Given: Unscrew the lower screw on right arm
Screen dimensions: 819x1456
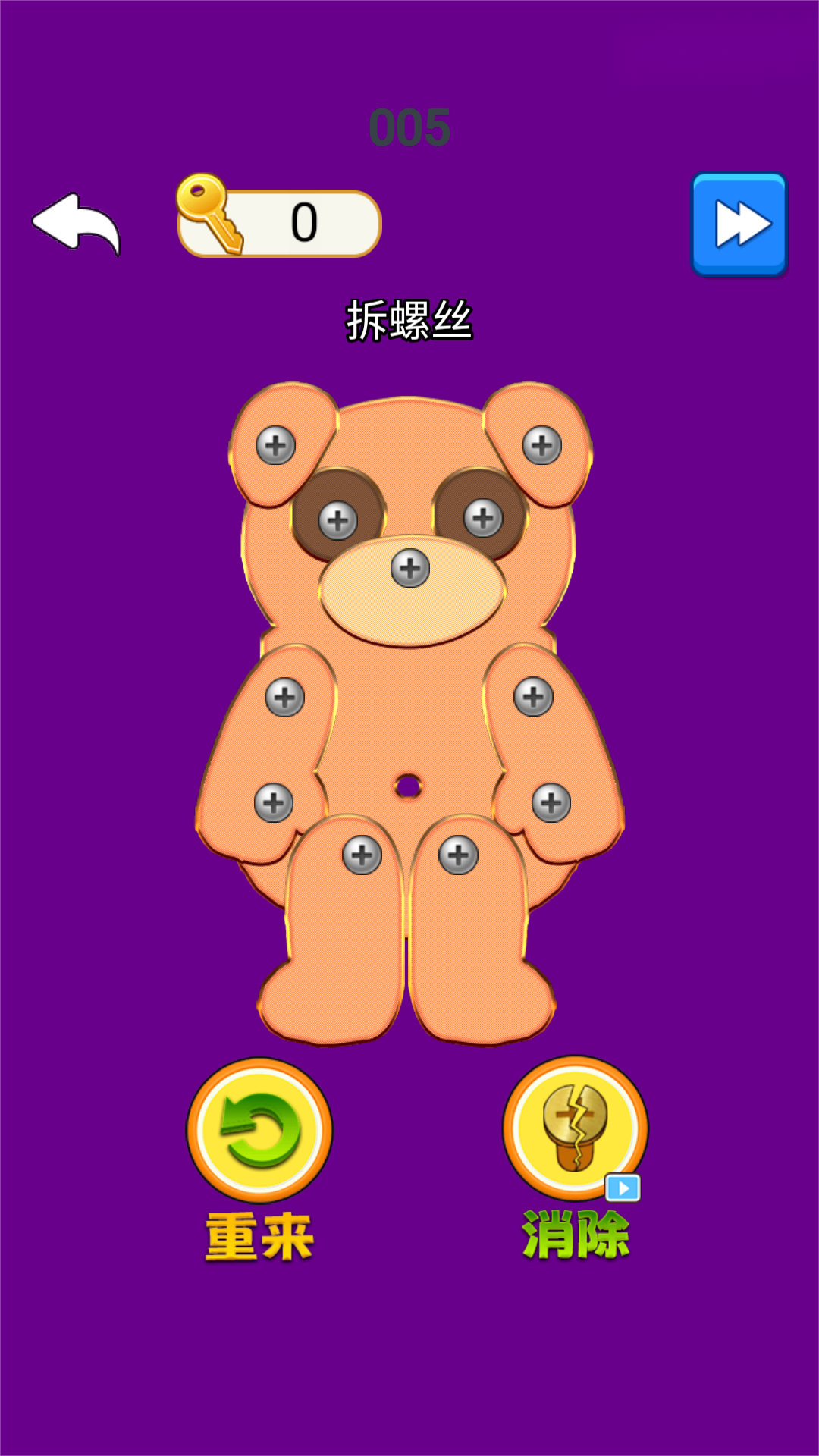Looking at the screenshot, I should point(551,802).
